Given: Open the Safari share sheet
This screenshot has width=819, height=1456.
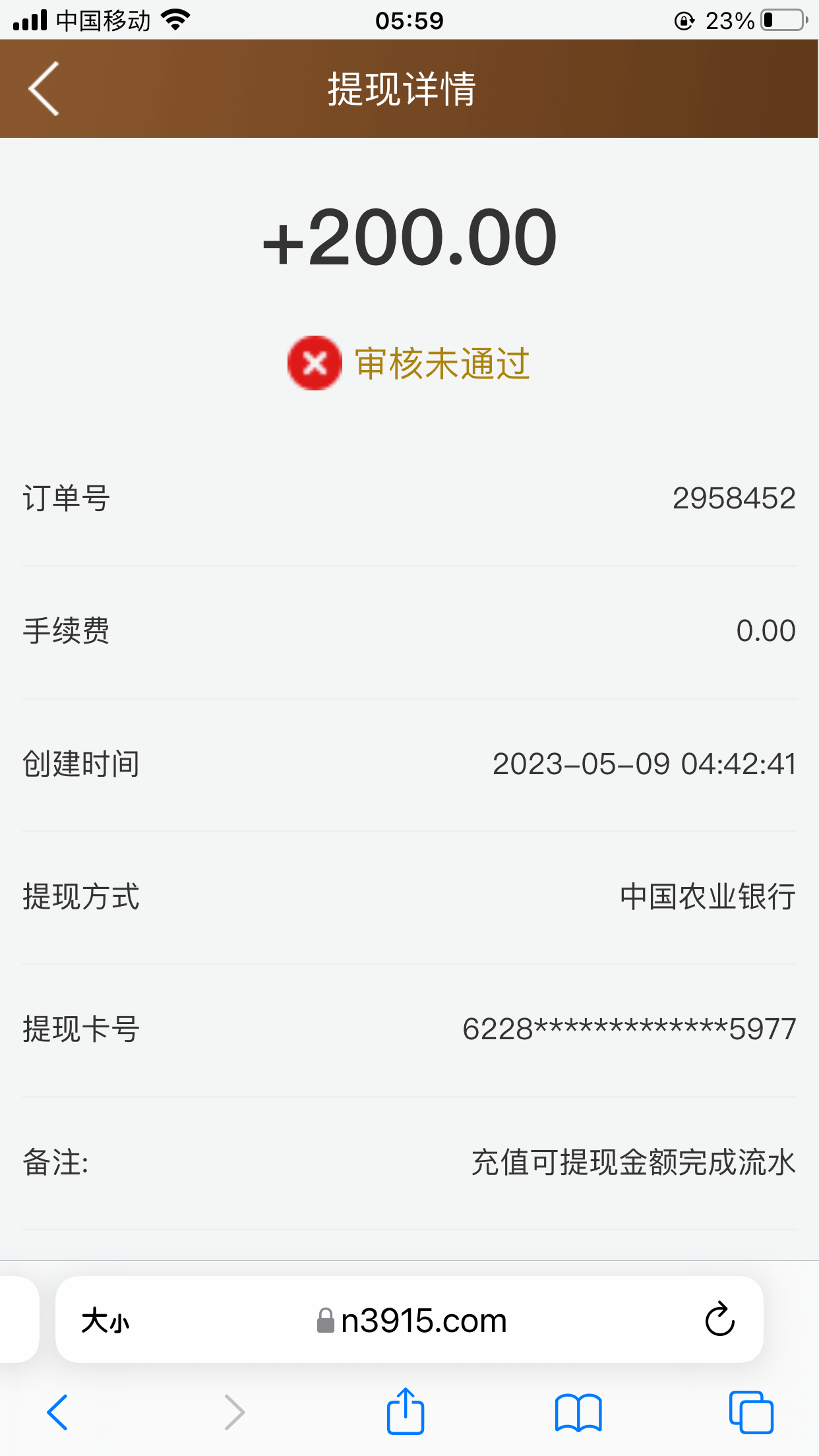Looking at the screenshot, I should coord(405,1412).
